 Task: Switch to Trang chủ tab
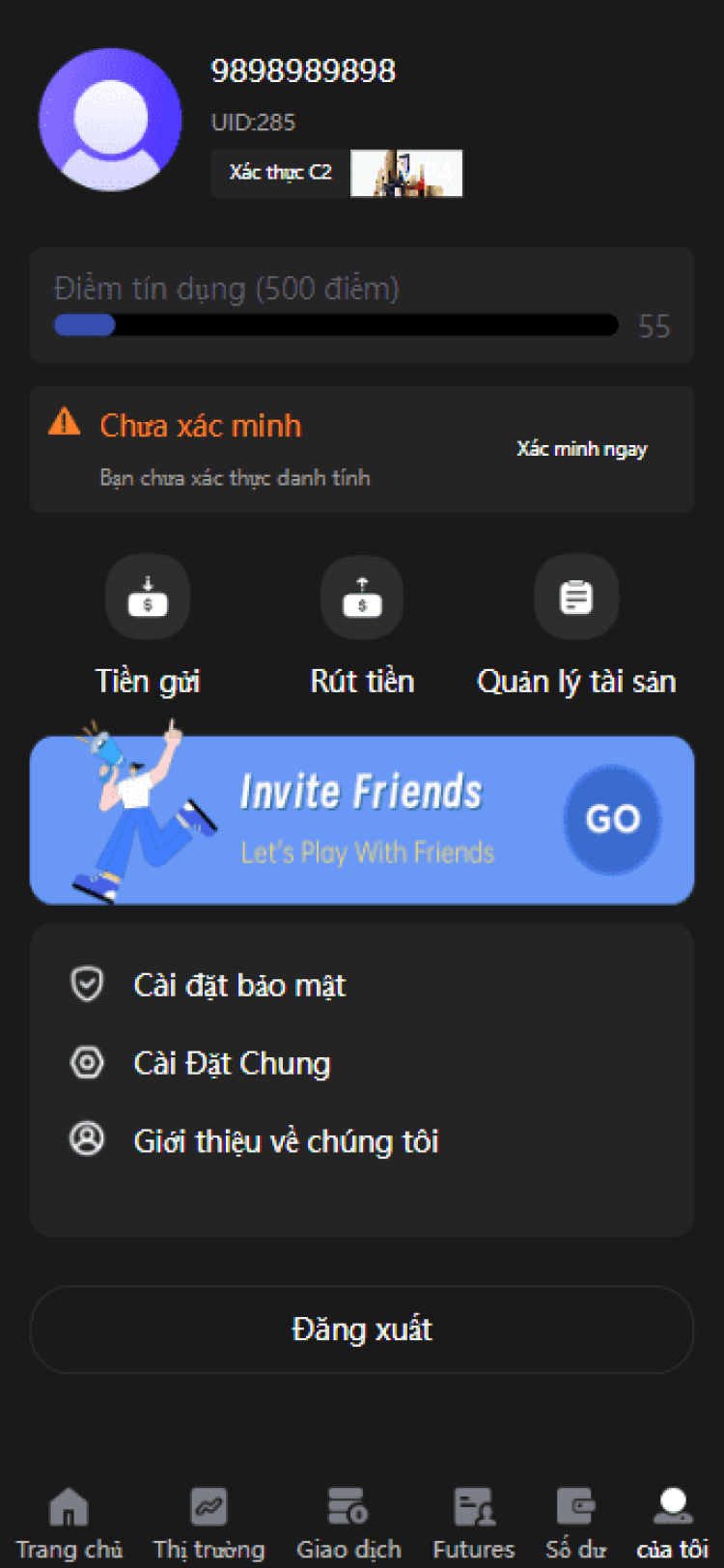point(69,1524)
